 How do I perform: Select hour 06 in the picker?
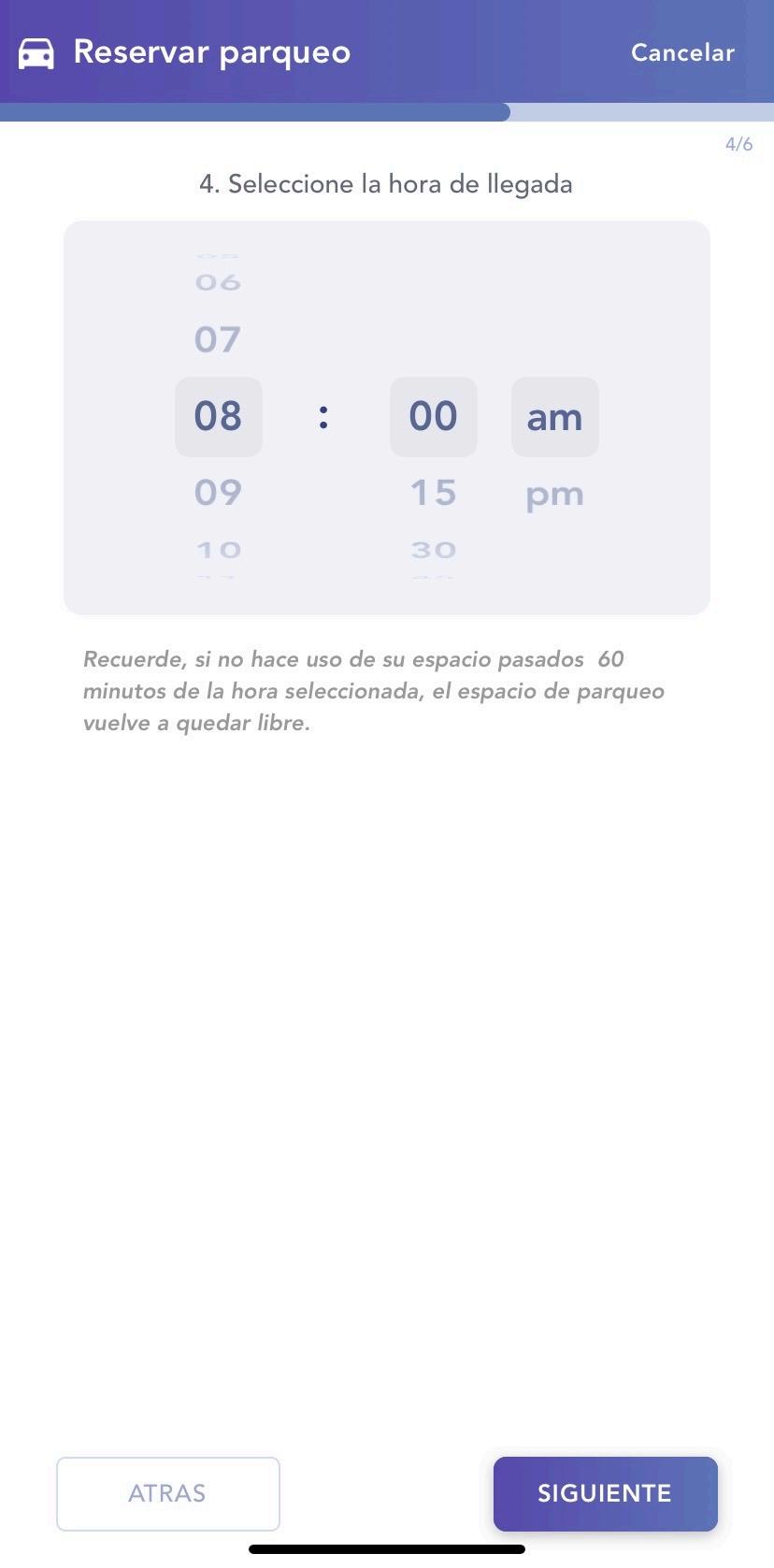coord(218,282)
